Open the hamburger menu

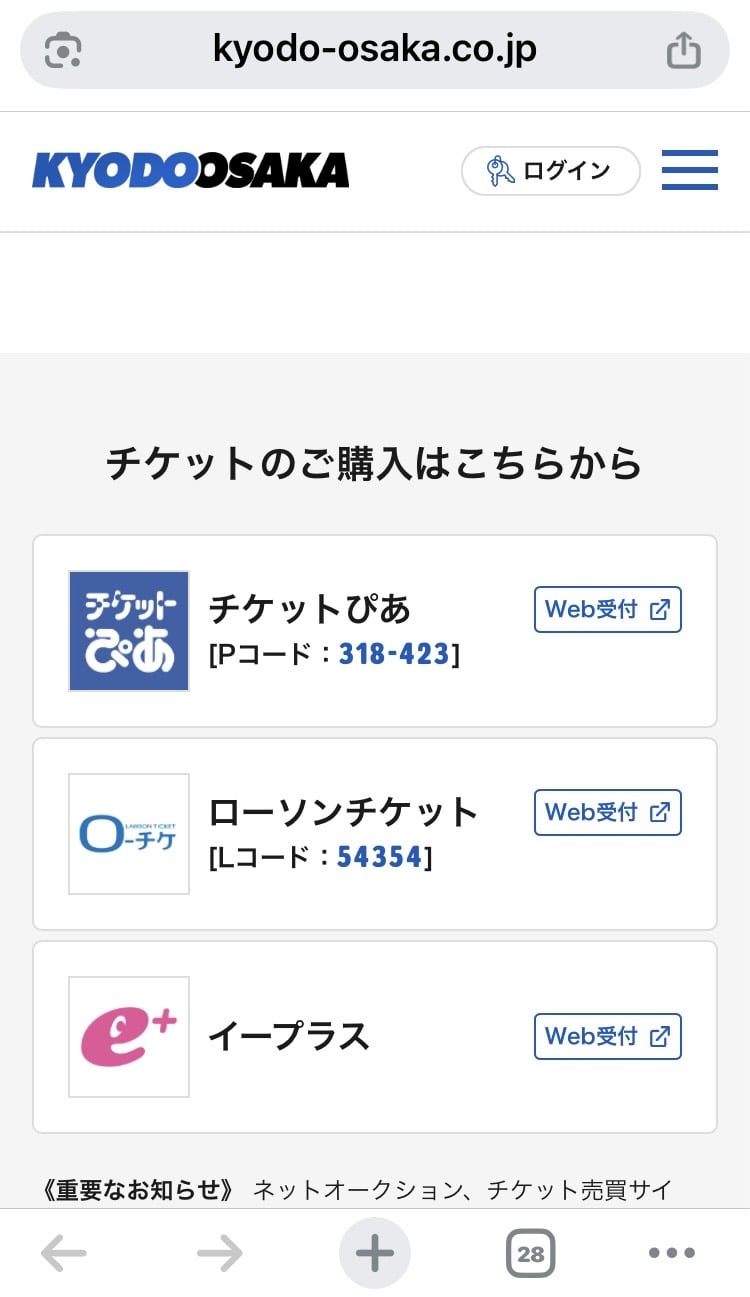(689, 170)
